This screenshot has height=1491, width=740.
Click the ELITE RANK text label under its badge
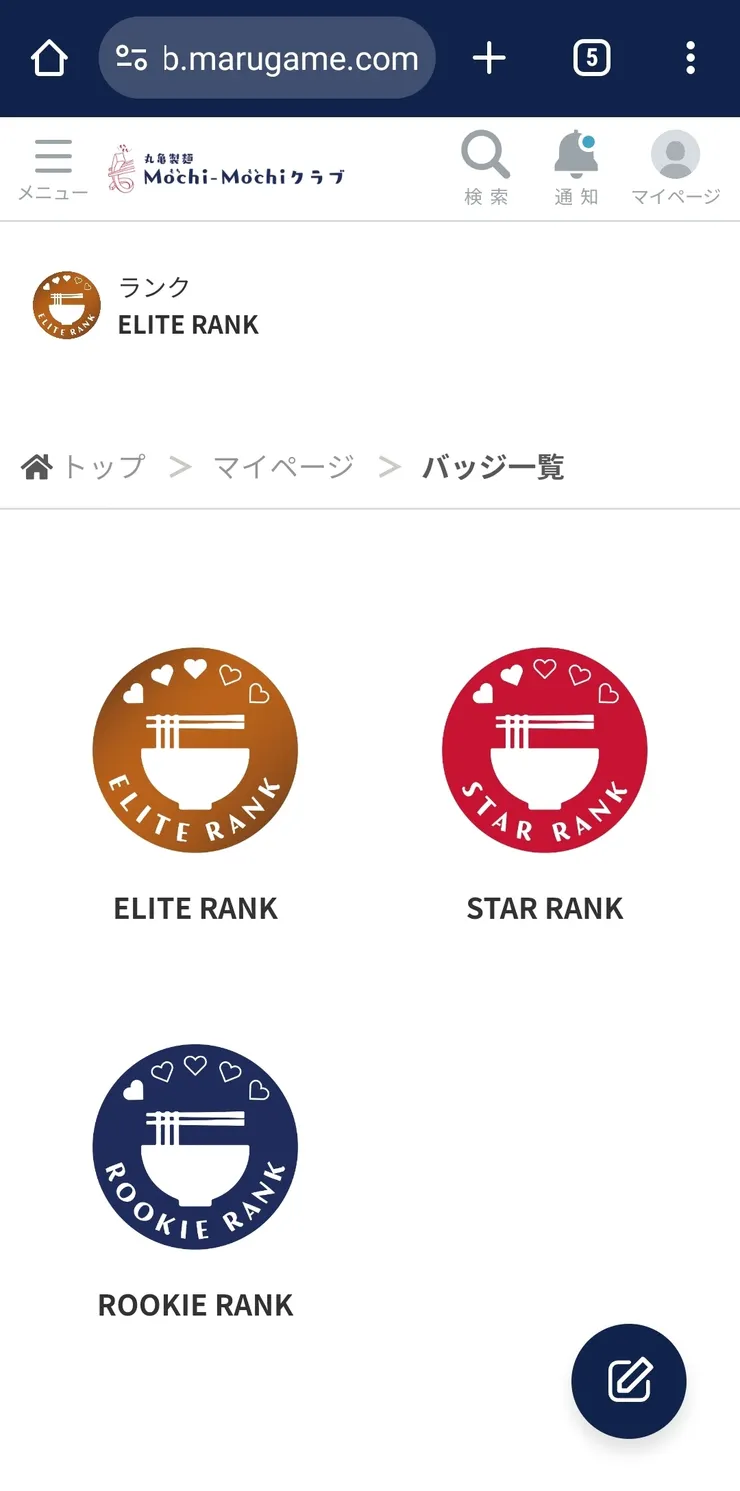[x=195, y=908]
